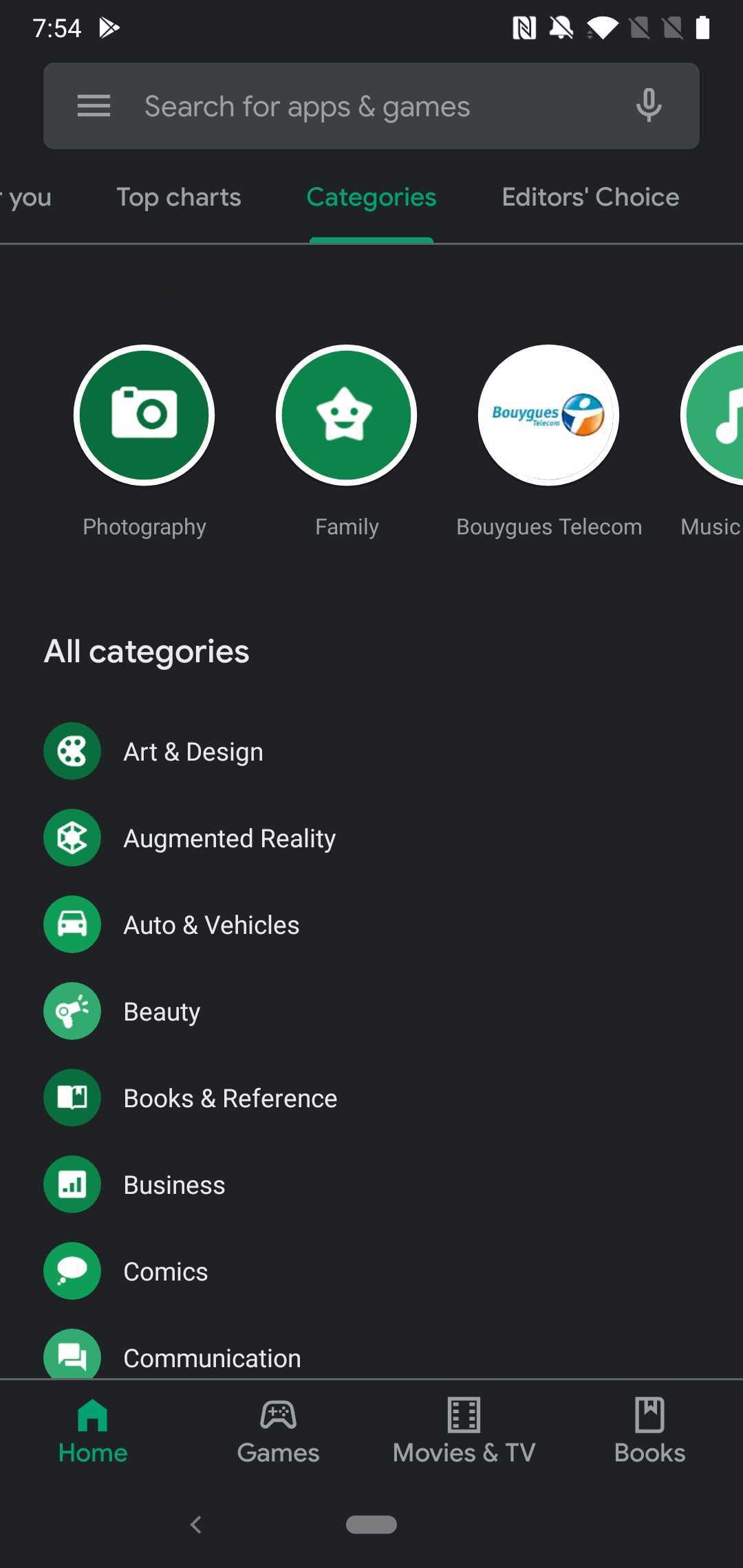This screenshot has height=1568, width=743.
Task: Open the Family category circle
Action: [x=346, y=415]
